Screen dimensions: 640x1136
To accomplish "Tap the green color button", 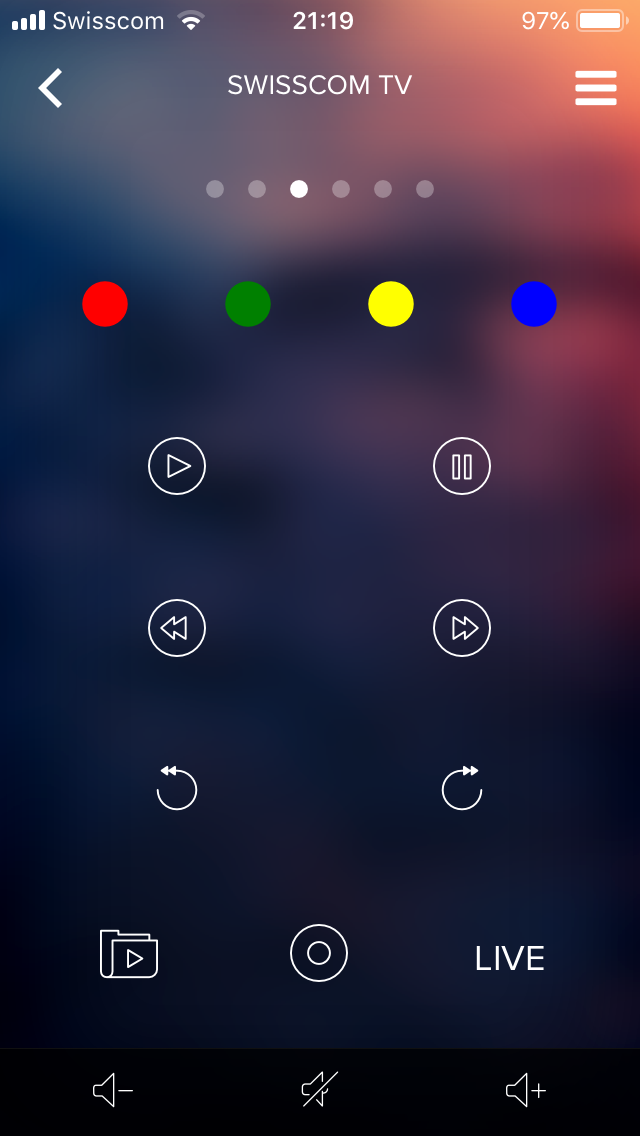I will click(x=248, y=304).
